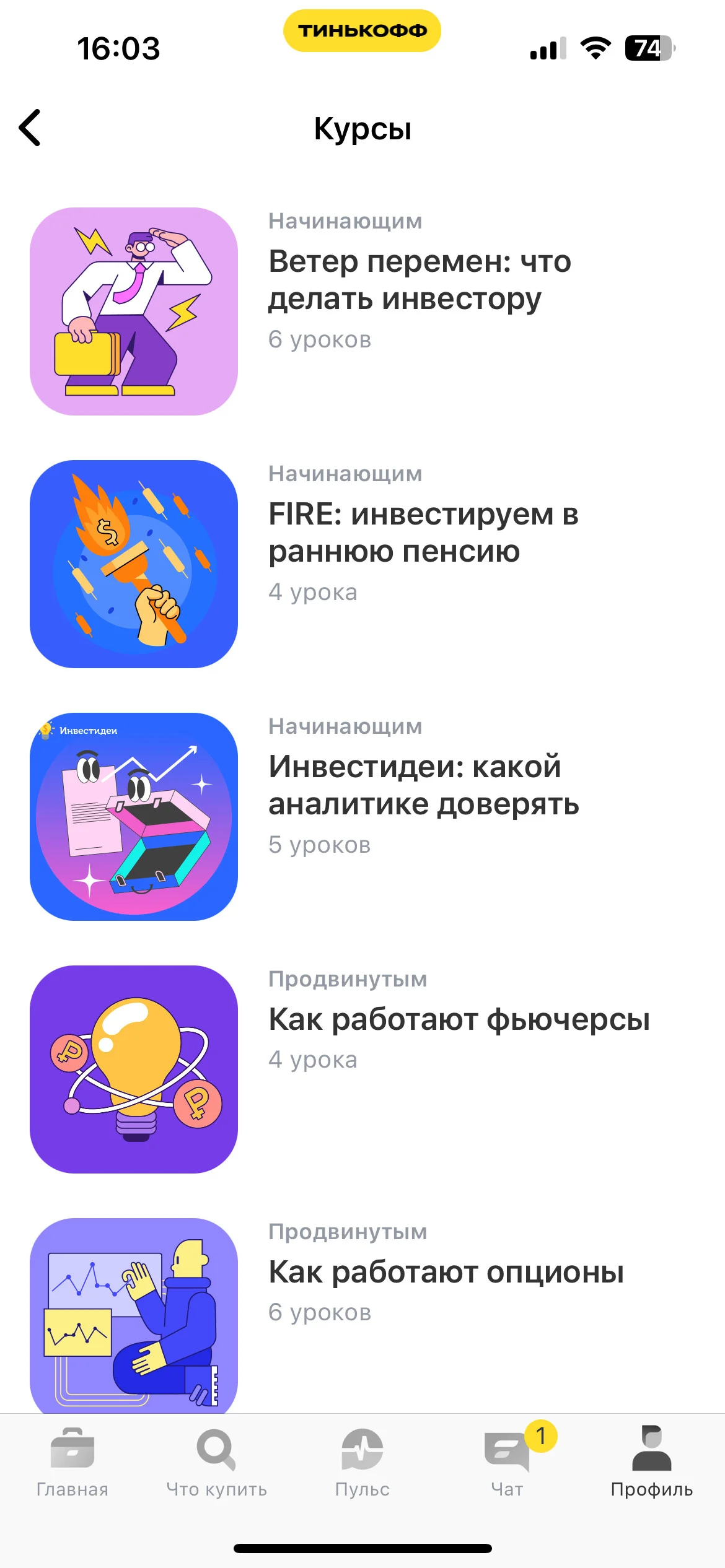725x1568 pixels.
Task: Open the course 'Как работают фьючерсы'
Action: tap(362, 1069)
